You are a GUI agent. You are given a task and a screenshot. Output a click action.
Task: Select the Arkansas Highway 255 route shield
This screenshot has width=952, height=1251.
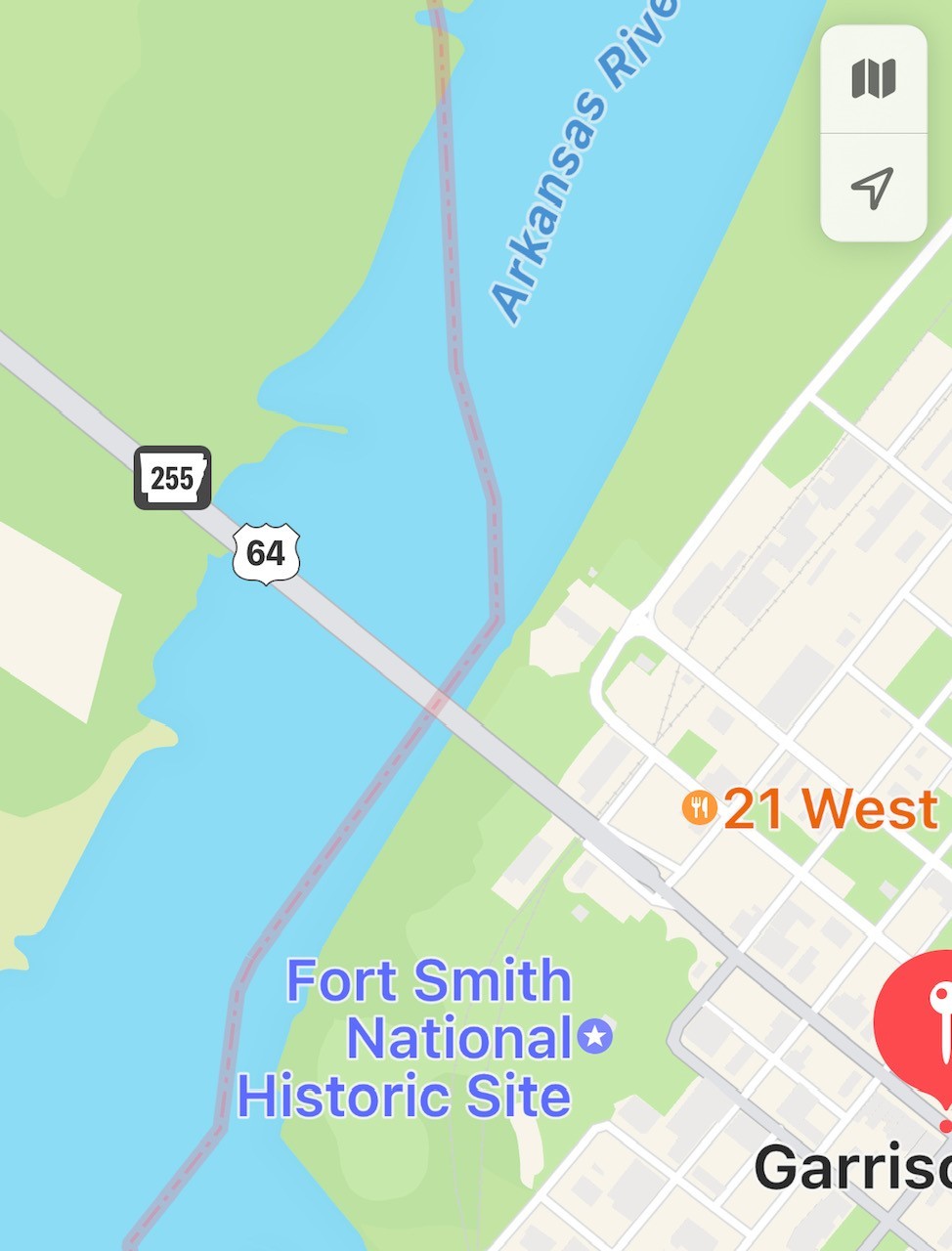coord(171,478)
